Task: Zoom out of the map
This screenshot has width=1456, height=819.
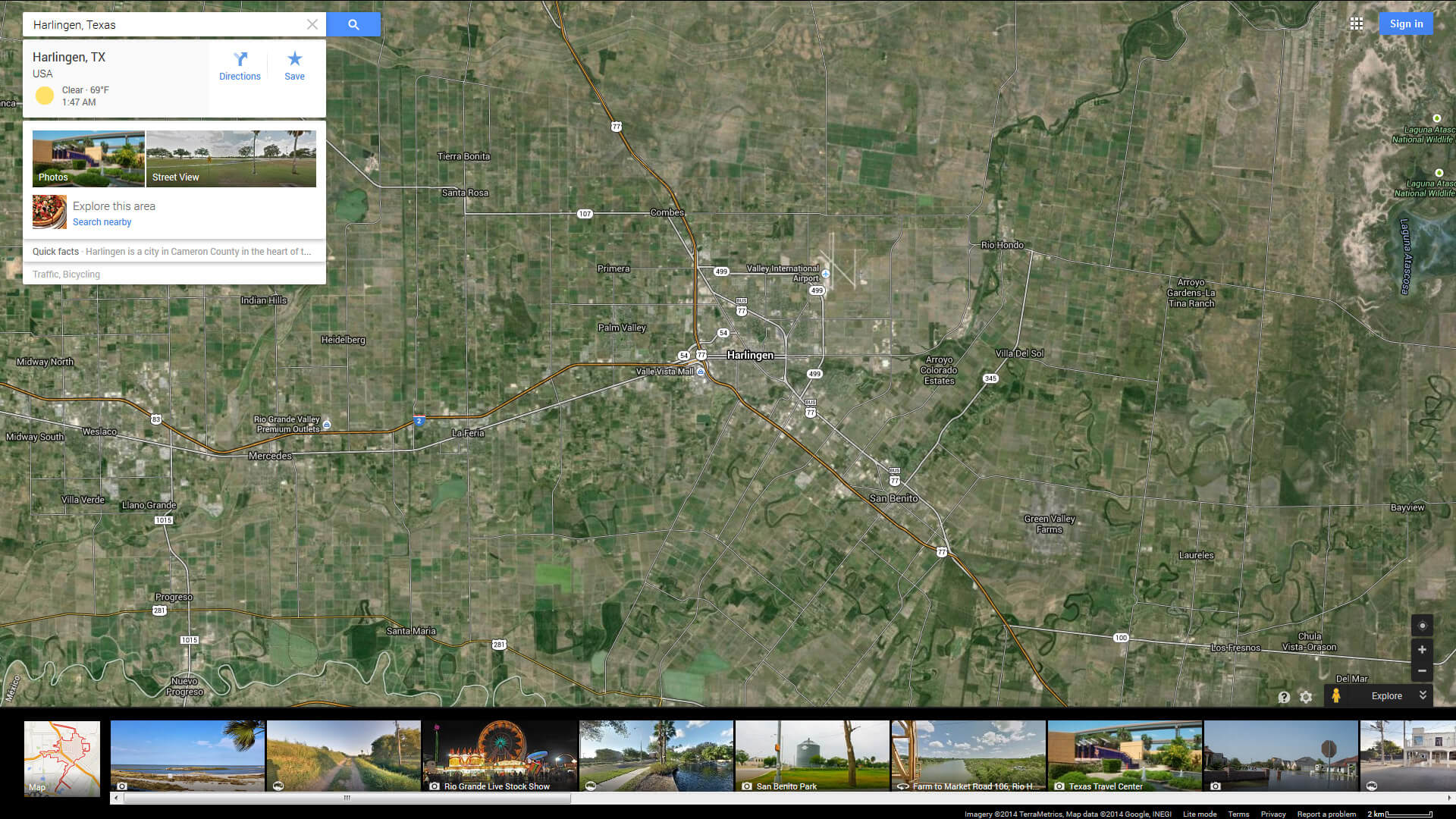Action: click(x=1422, y=671)
